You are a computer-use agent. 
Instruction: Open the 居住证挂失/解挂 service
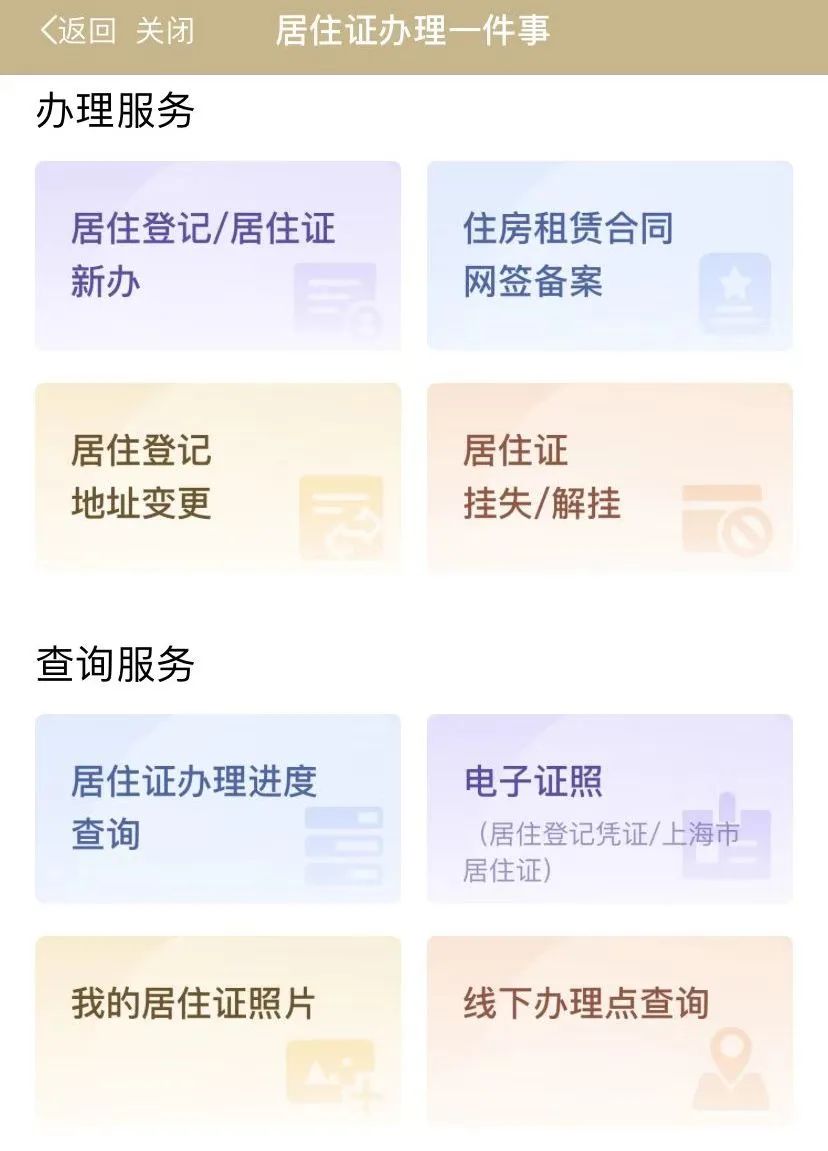pos(610,474)
